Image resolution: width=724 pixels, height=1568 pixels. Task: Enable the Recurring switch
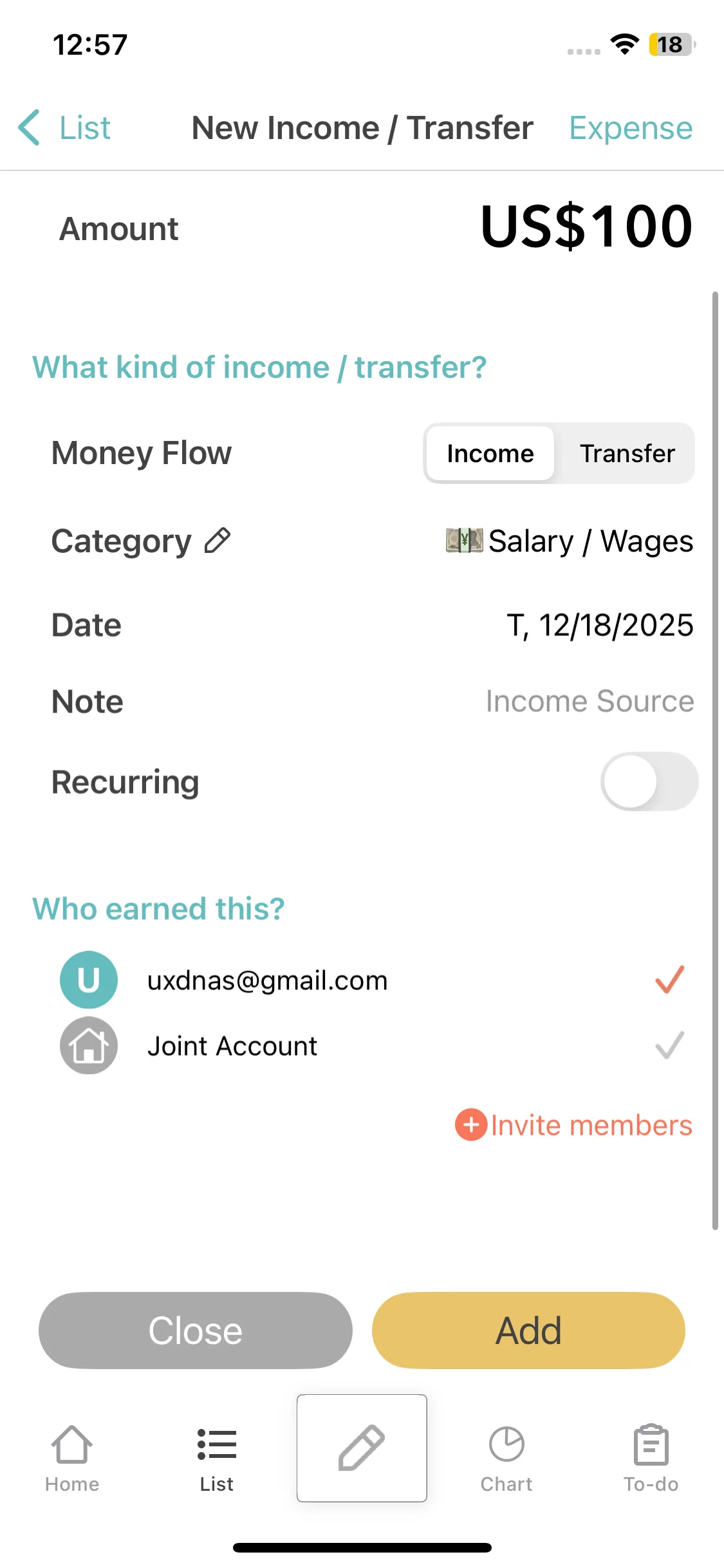click(649, 781)
